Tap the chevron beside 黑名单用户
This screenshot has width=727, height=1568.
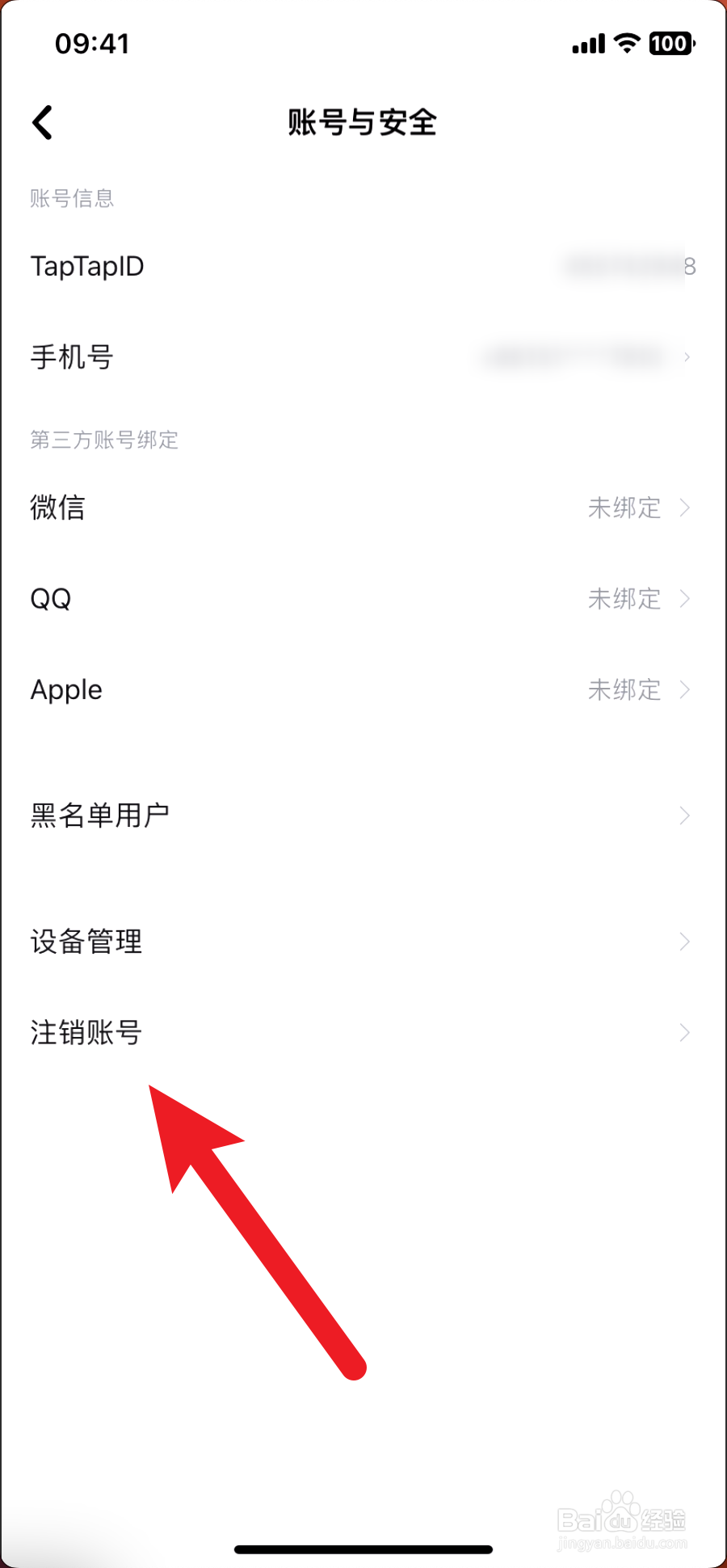(x=686, y=815)
